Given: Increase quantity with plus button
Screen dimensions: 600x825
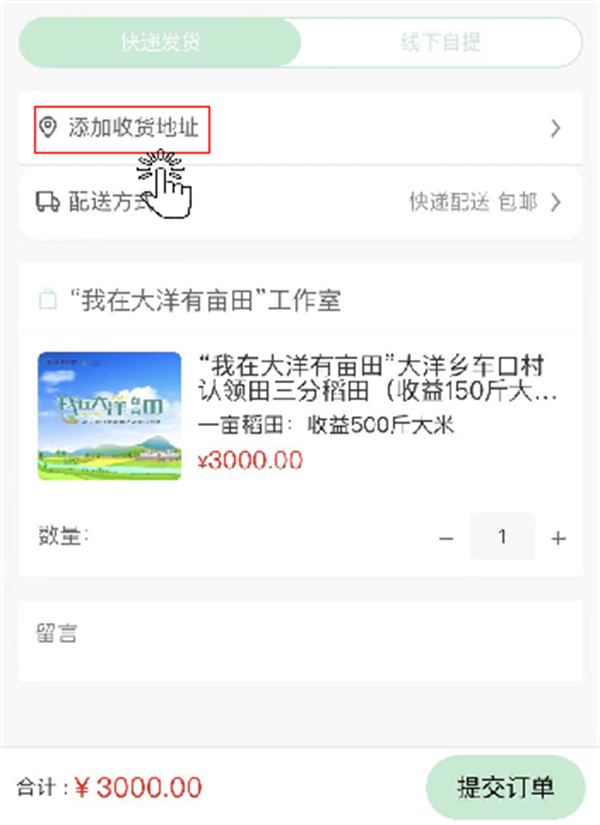Looking at the screenshot, I should click(558, 538).
